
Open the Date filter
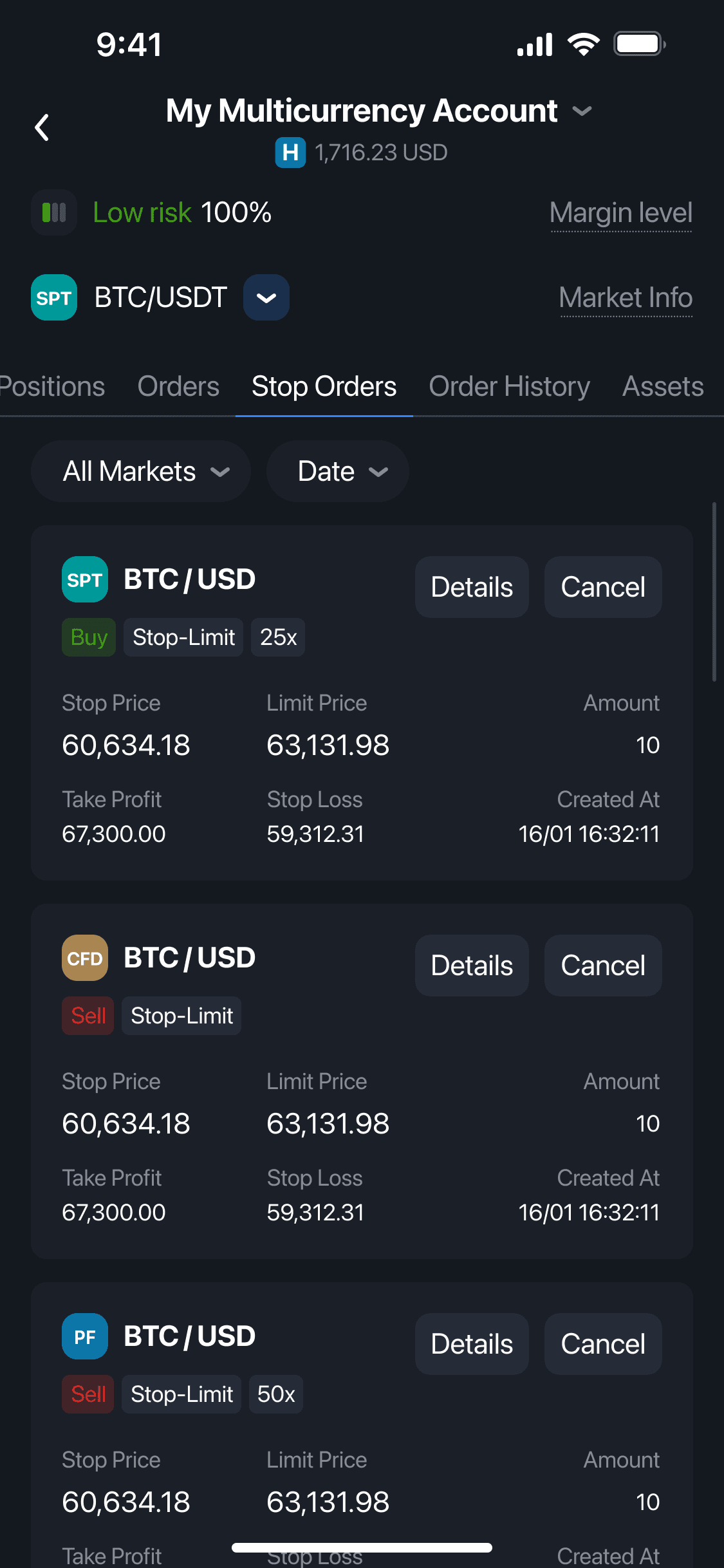337,471
